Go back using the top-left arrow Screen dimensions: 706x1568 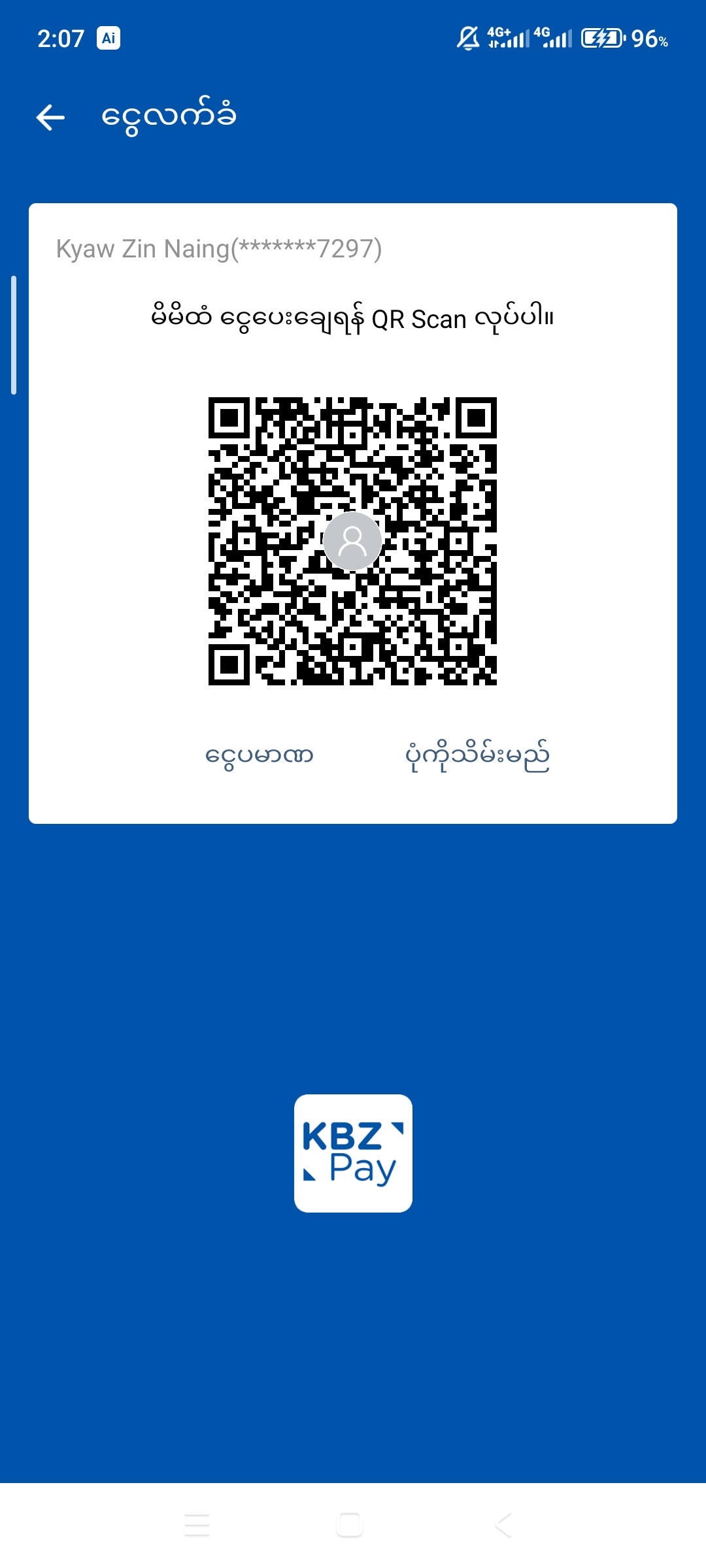click(50, 118)
